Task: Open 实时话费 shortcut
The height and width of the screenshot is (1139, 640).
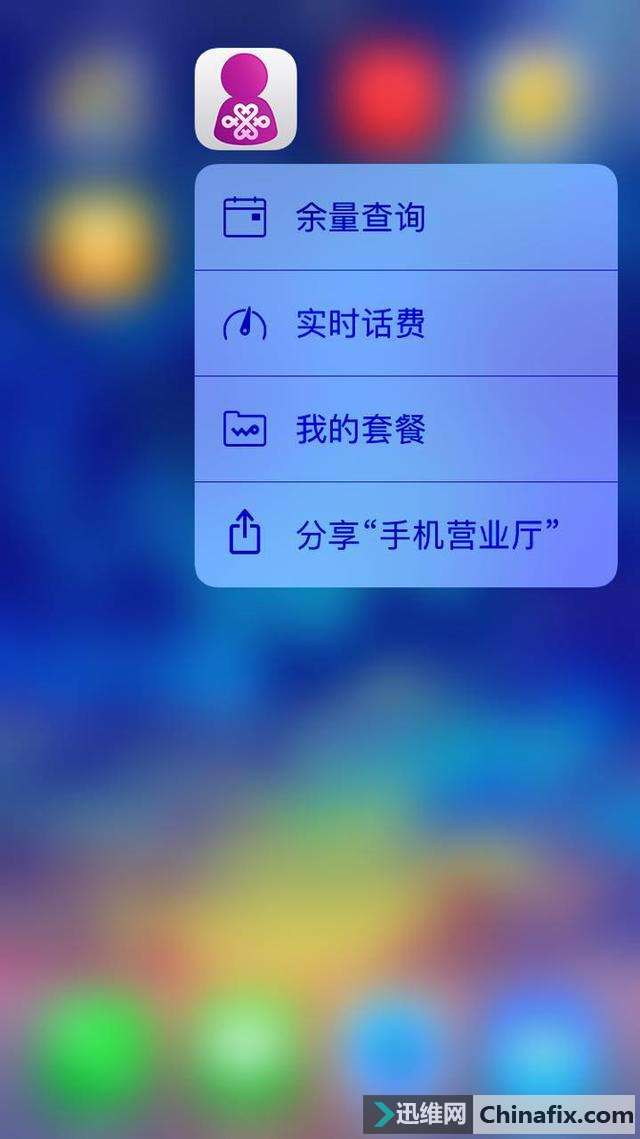Action: tap(405, 324)
